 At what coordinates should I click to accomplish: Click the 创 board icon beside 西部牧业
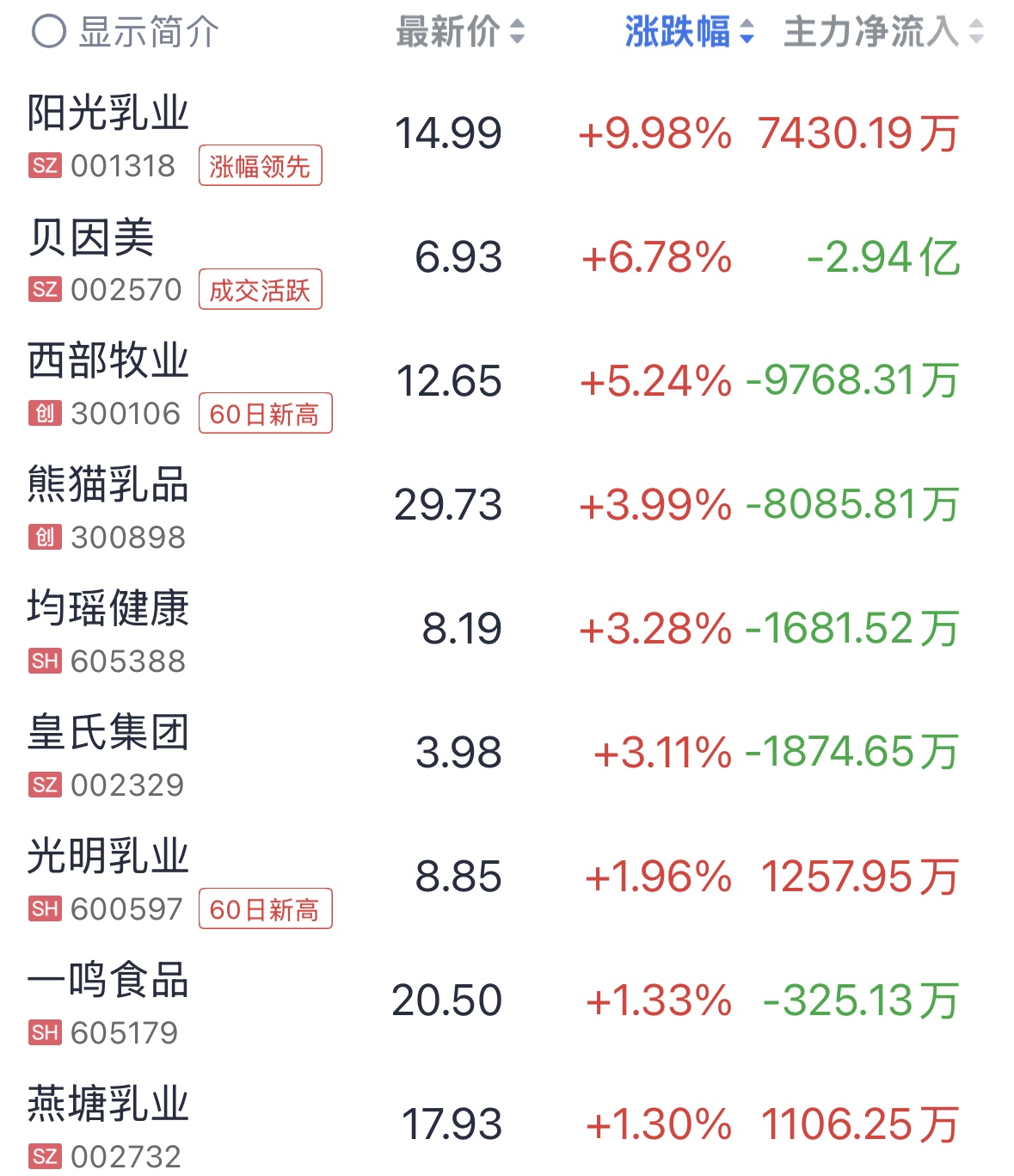[45, 414]
